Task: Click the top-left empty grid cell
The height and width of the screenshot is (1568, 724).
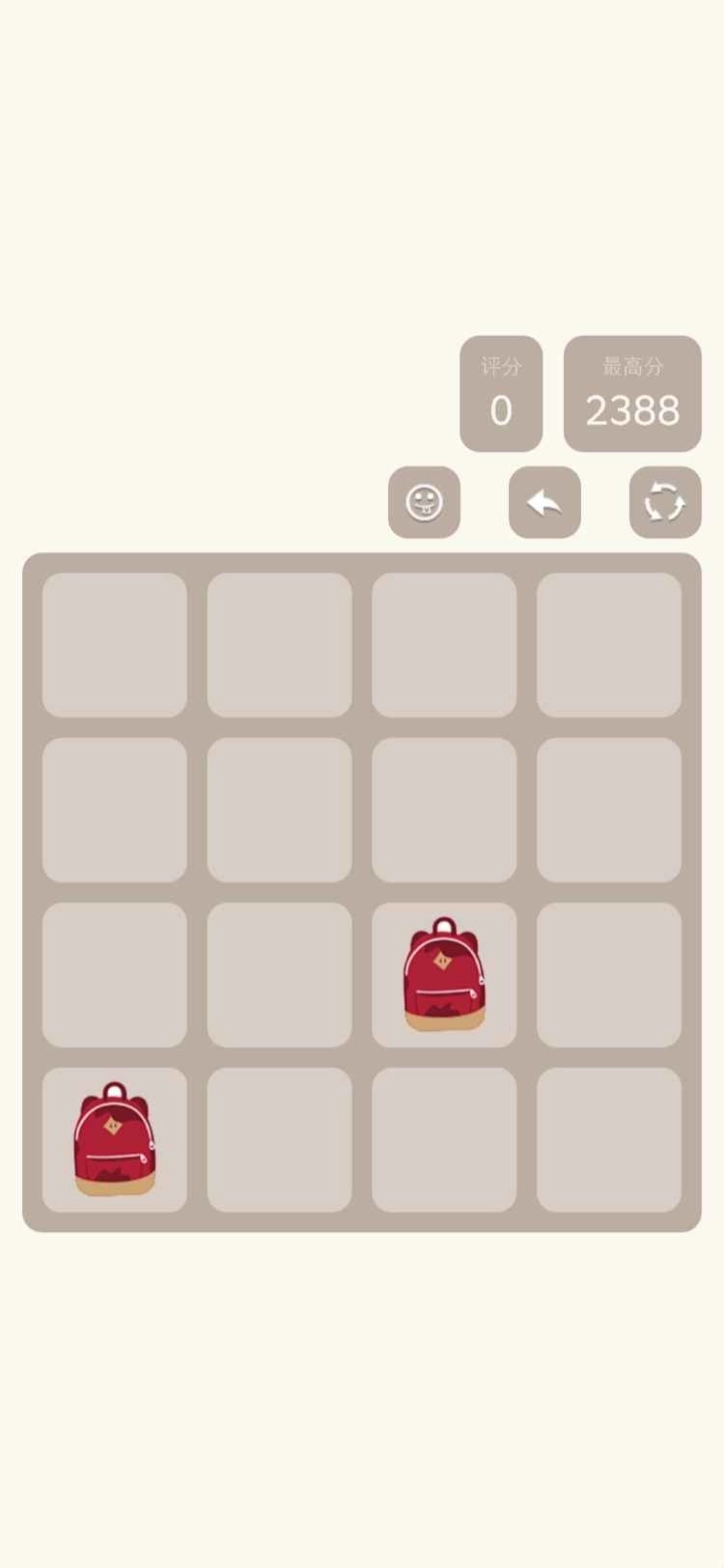Action: (x=114, y=645)
